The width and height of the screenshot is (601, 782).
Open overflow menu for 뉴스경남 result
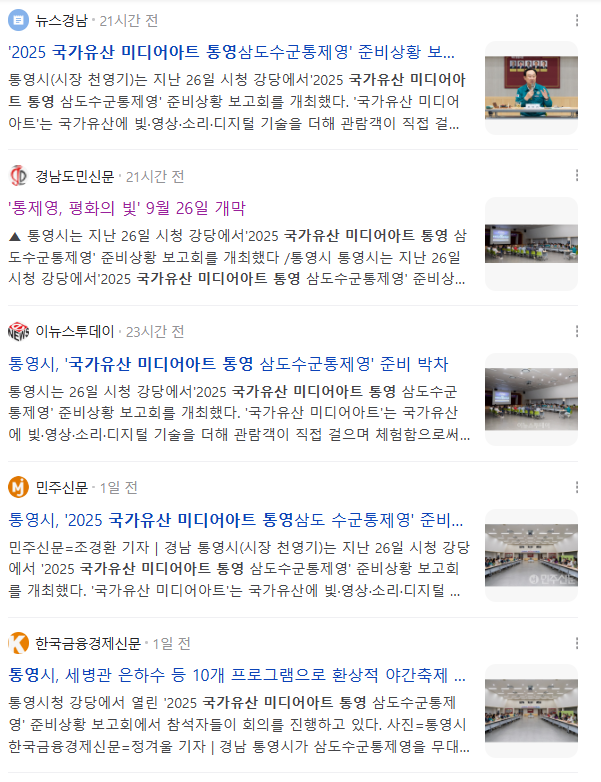click(577, 21)
